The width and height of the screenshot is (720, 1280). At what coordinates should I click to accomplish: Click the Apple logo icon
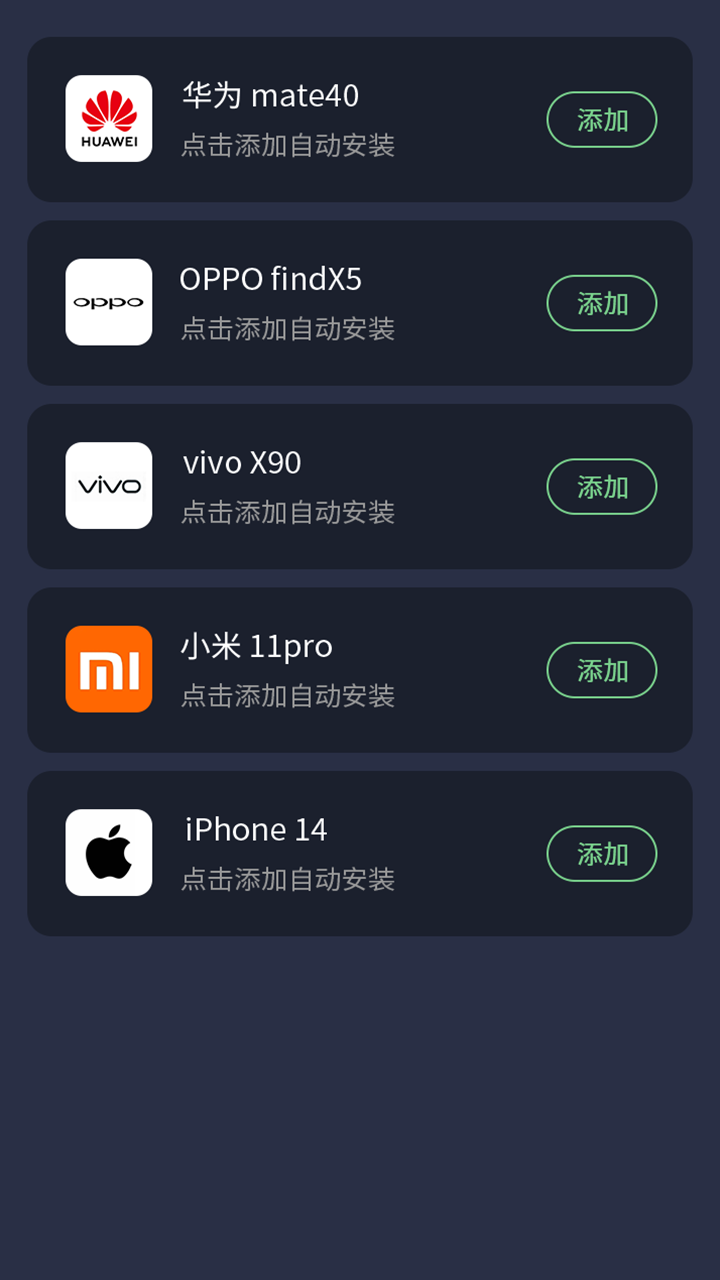tap(108, 853)
